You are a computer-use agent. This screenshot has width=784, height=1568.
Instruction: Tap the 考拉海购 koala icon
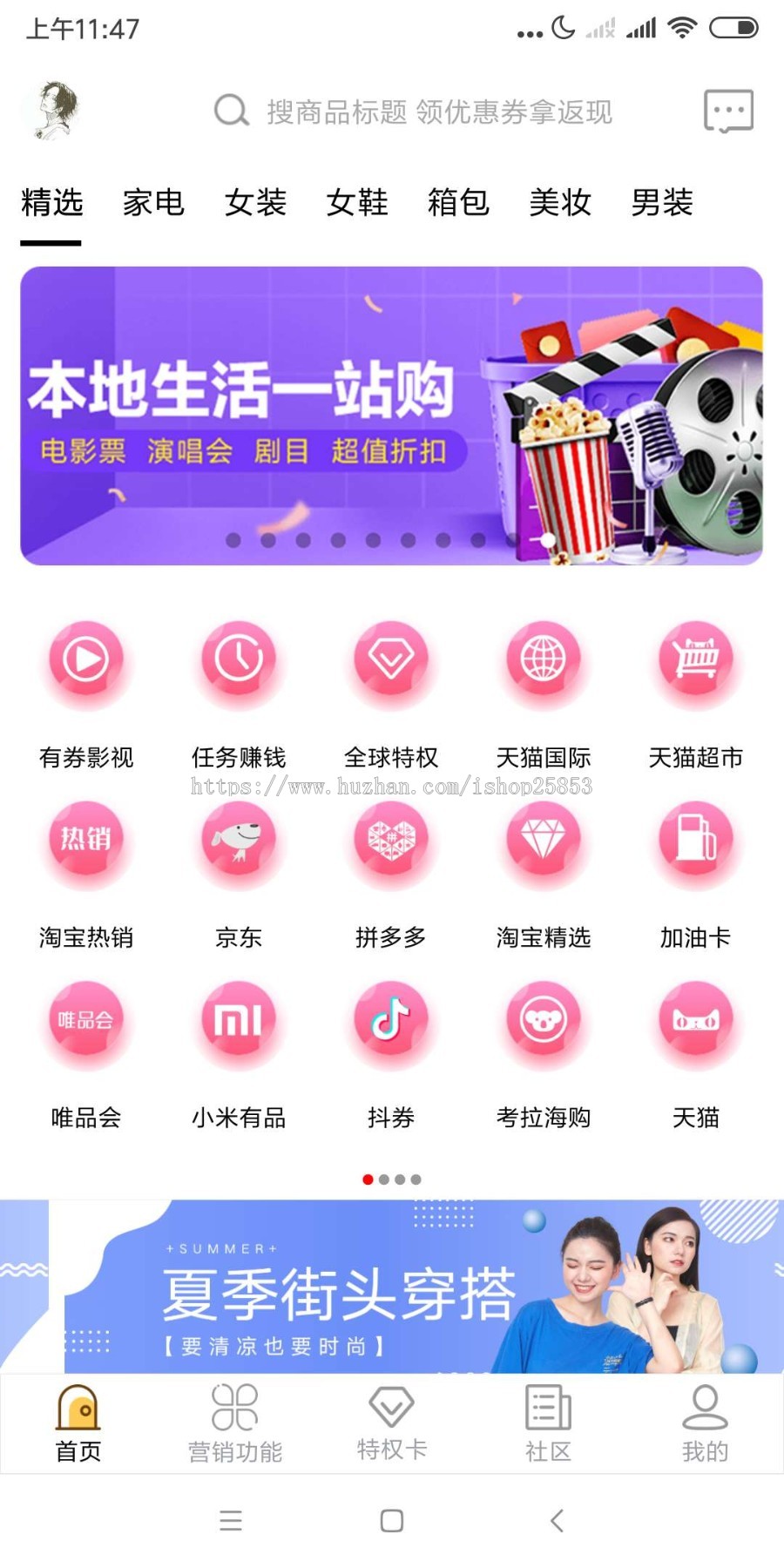pos(544,1023)
